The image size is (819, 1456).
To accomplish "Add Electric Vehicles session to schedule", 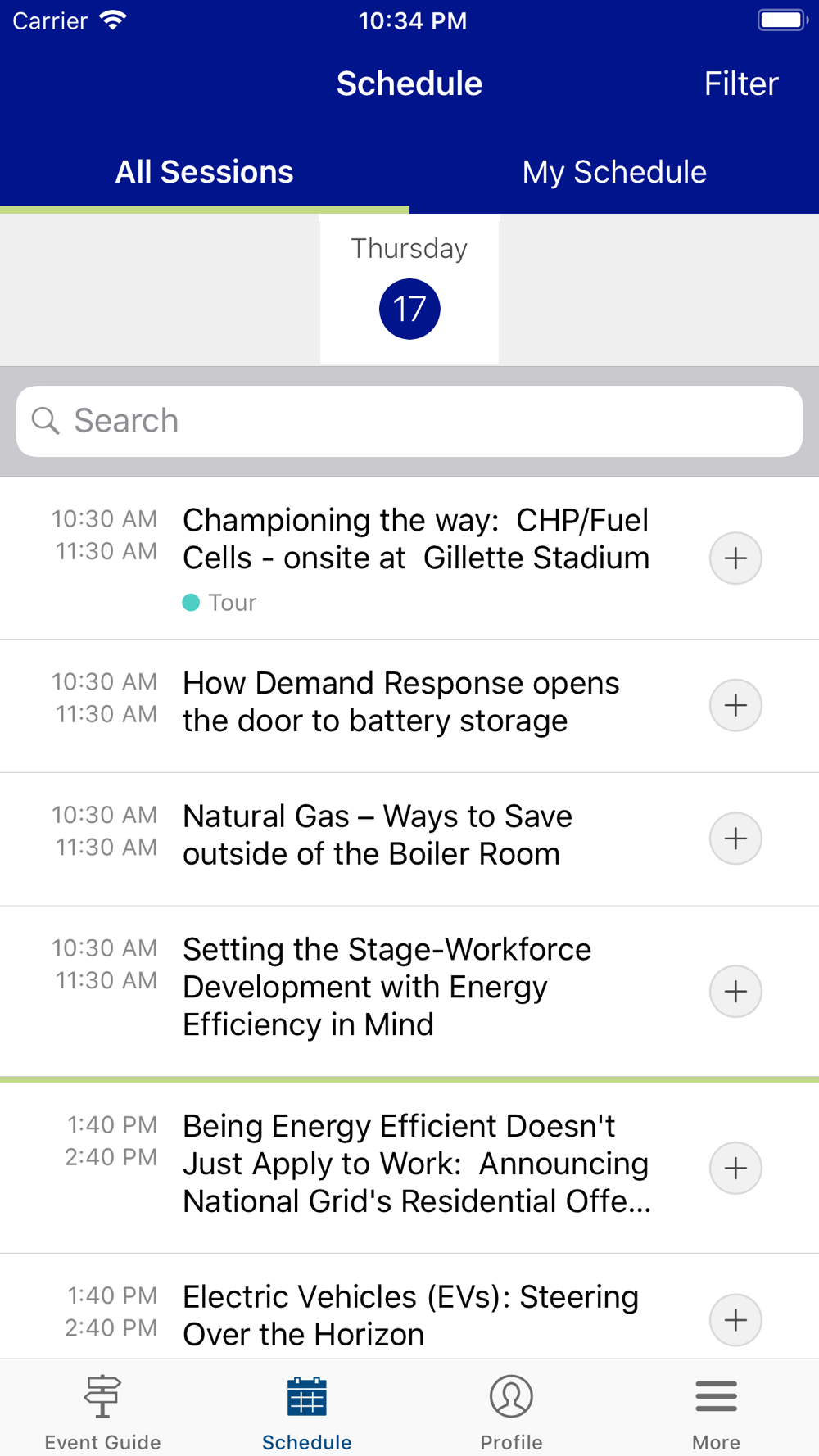I will 735,1320.
